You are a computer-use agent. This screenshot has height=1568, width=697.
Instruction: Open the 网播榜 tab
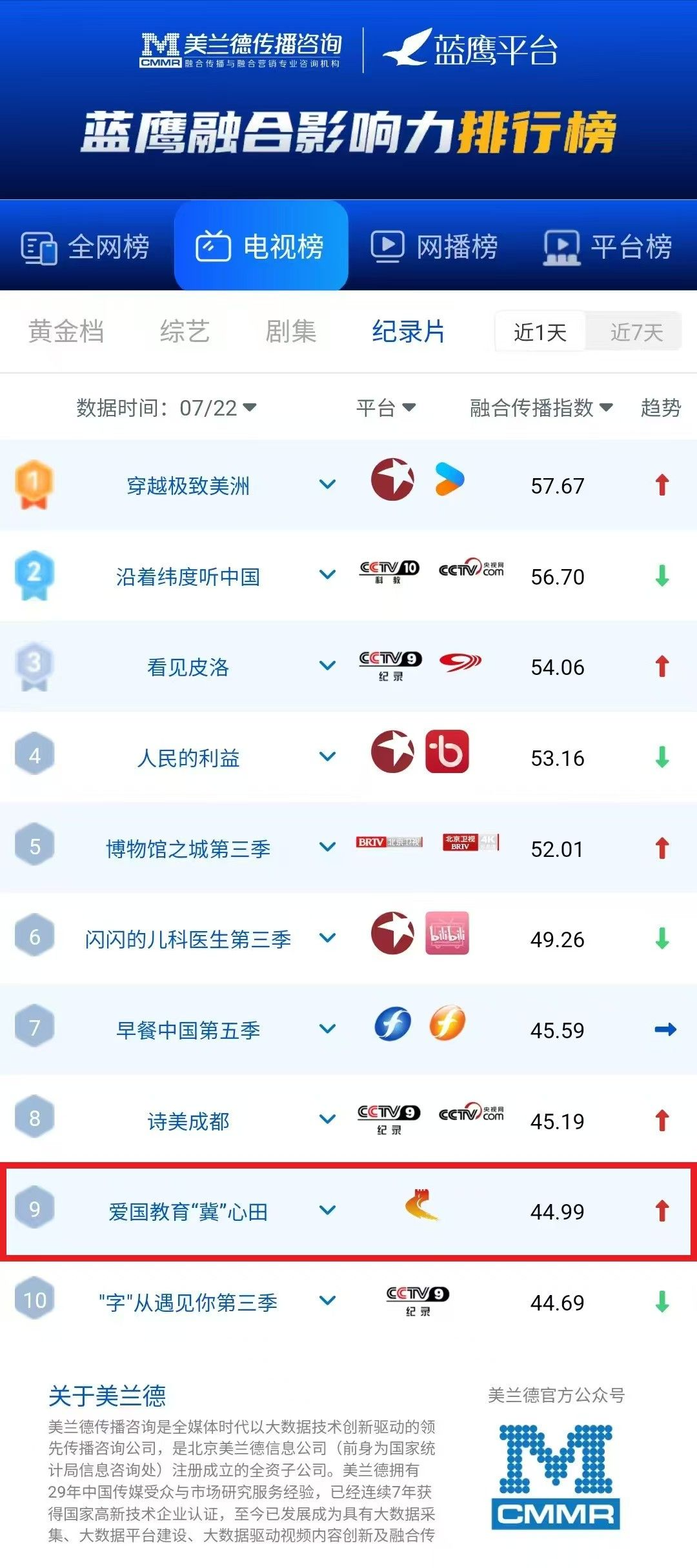point(434,246)
